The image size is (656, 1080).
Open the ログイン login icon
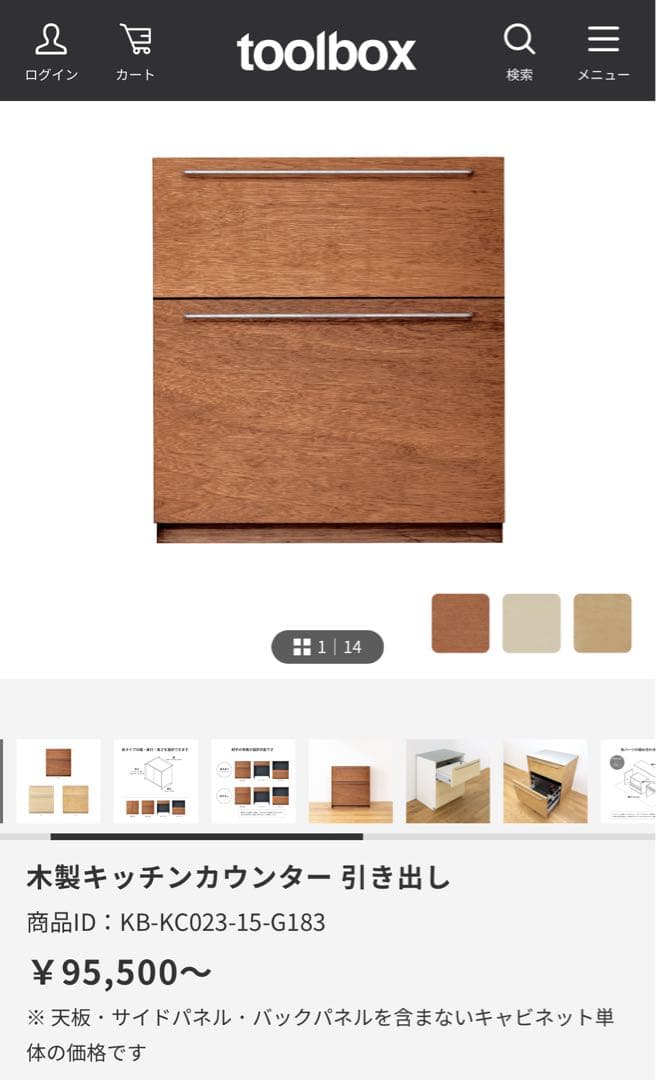point(51,52)
